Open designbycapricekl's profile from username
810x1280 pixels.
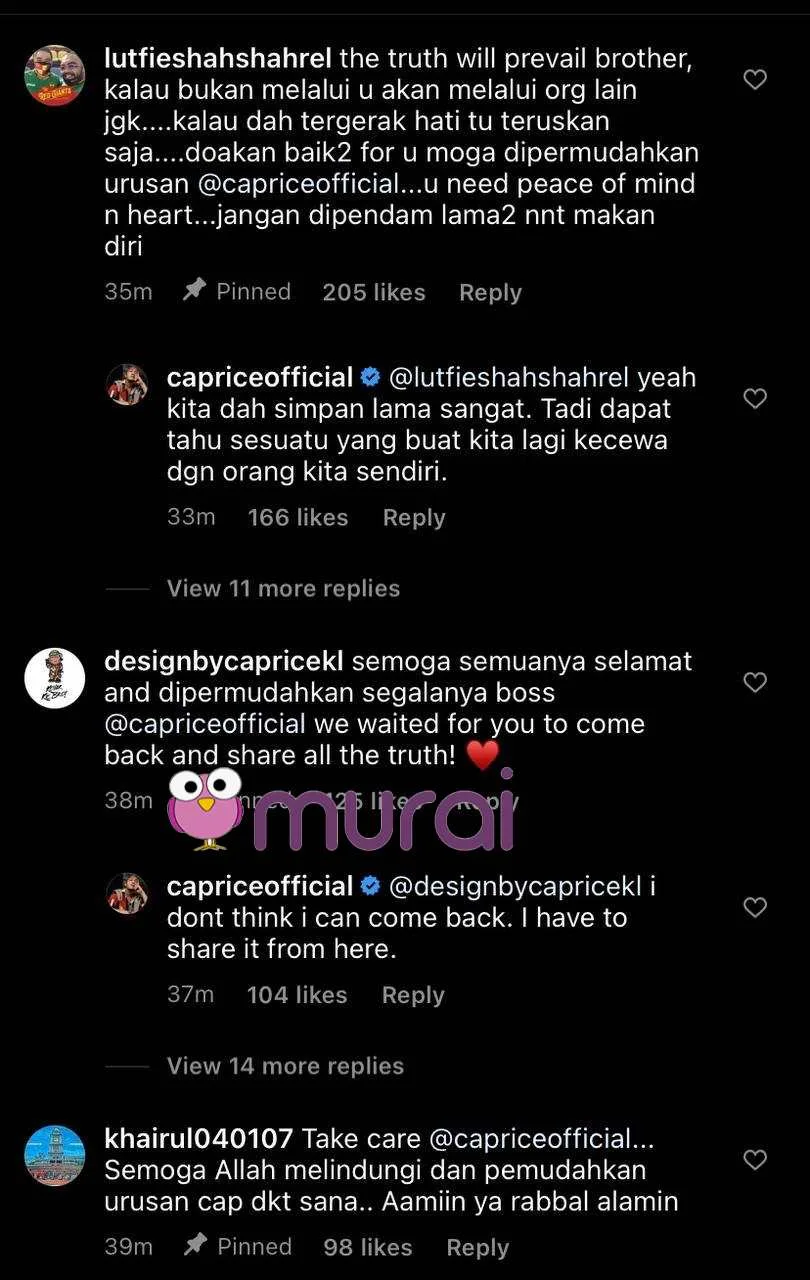click(x=223, y=662)
